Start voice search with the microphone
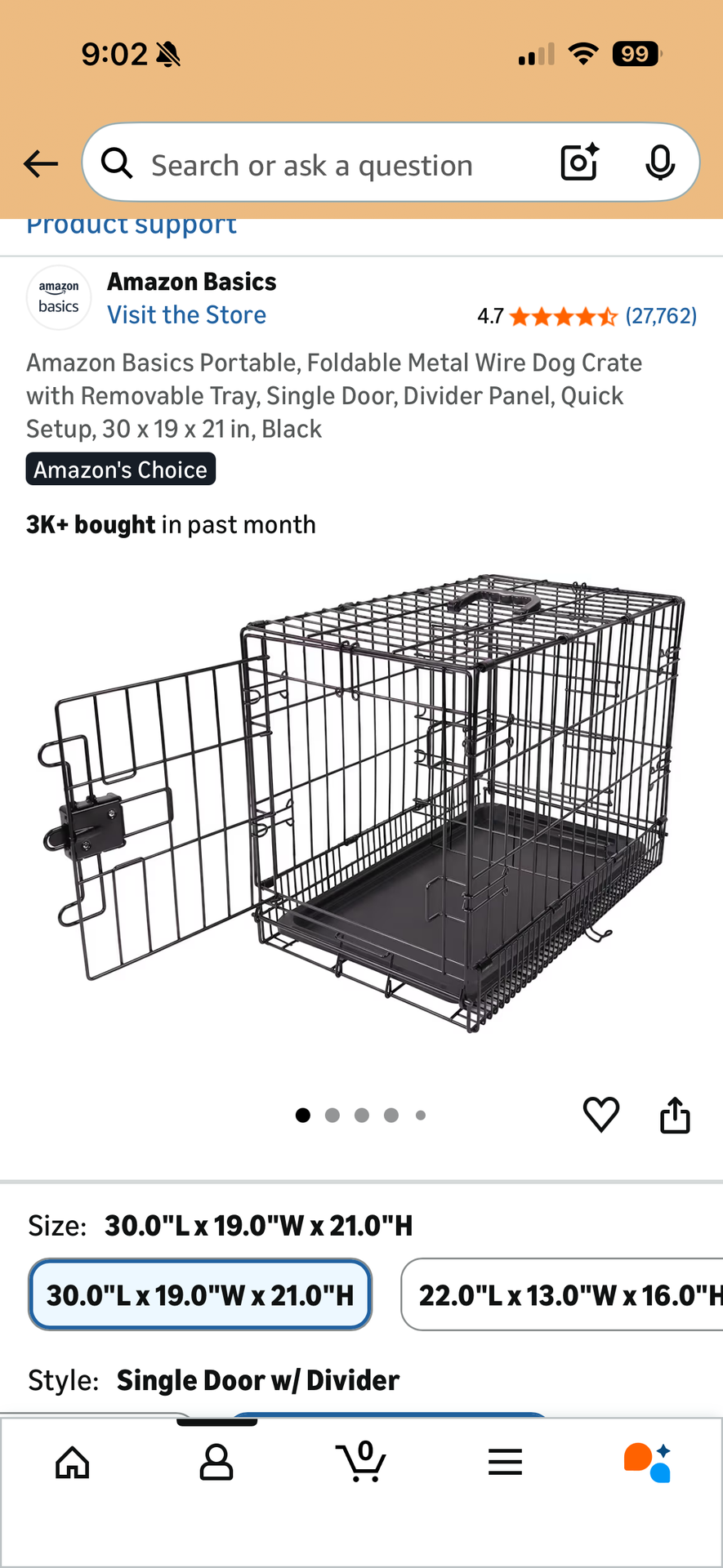 point(659,163)
